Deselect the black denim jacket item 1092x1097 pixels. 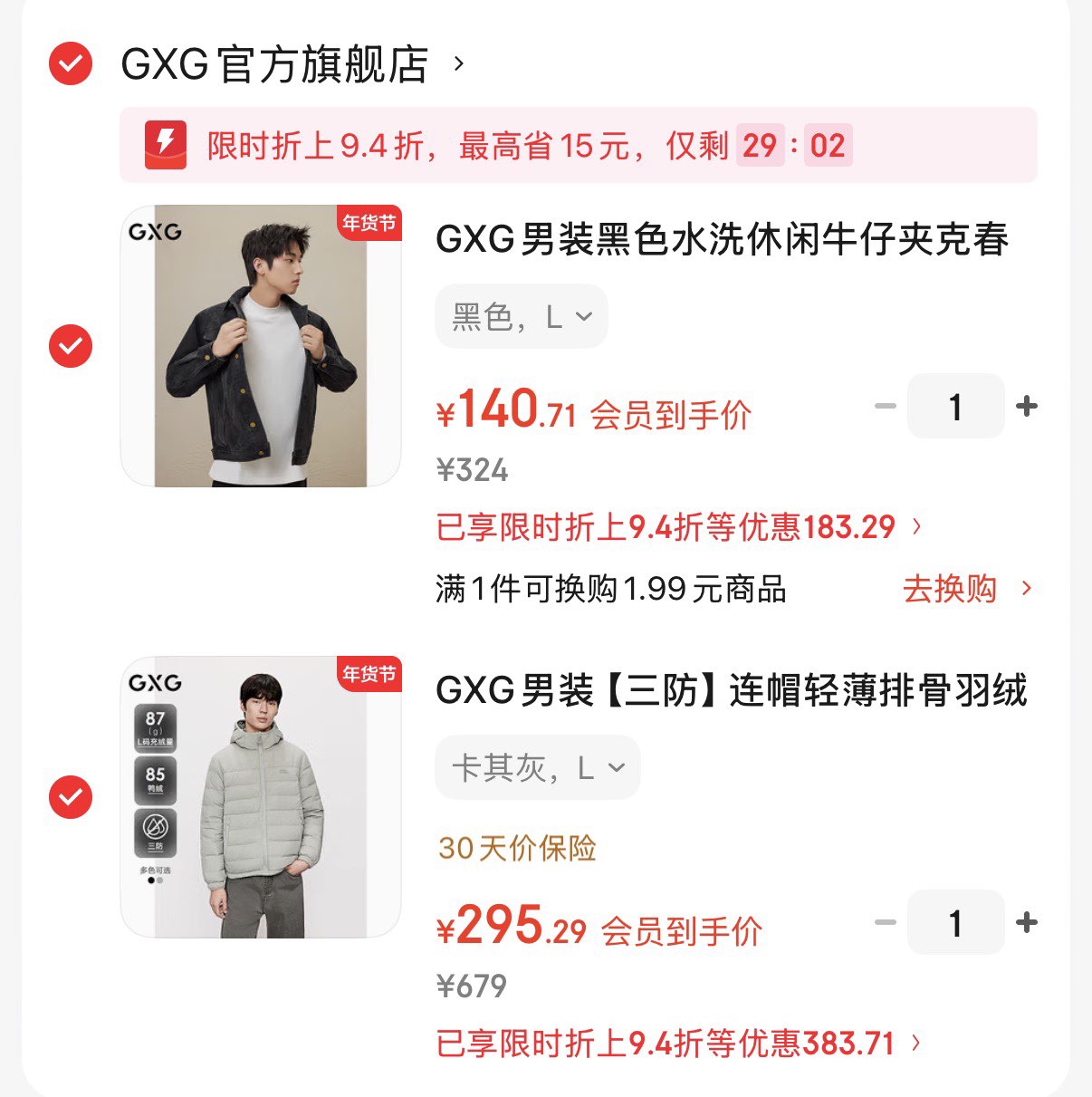(71, 346)
